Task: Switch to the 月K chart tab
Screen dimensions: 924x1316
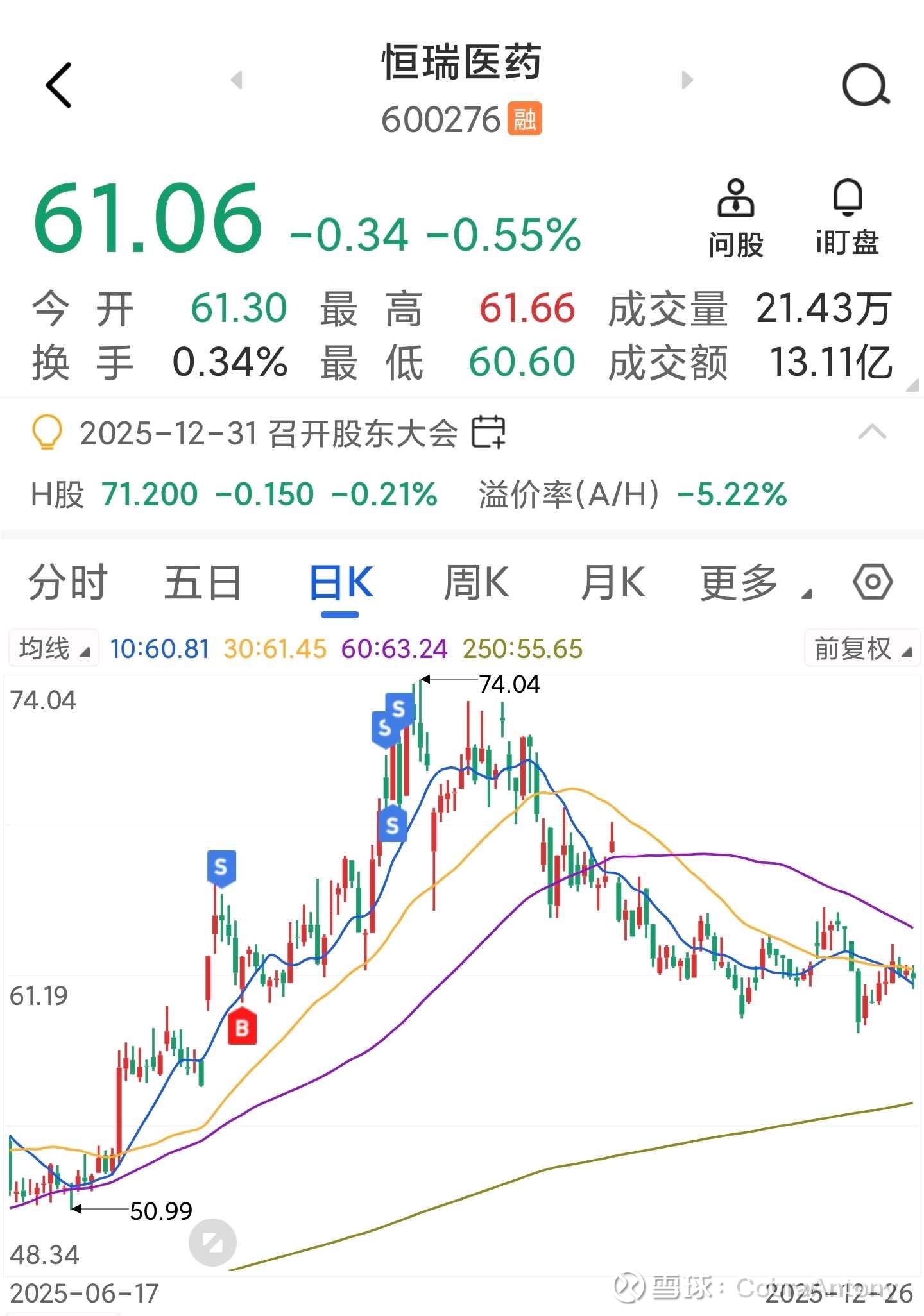Action: 612,582
